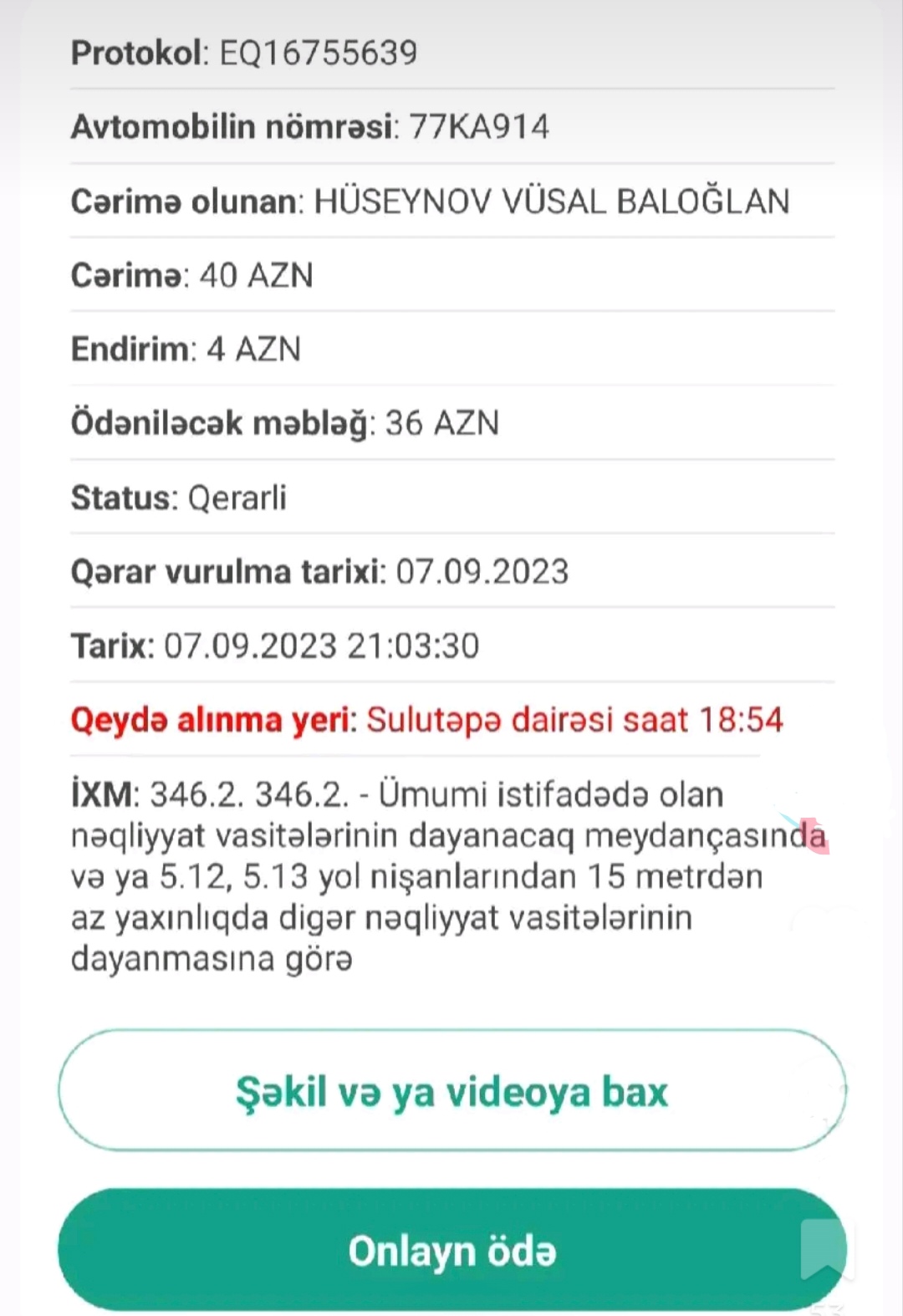
Task: Tap the Şəkil və ya videoya bax button
Action: click(x=451, y=1091)
